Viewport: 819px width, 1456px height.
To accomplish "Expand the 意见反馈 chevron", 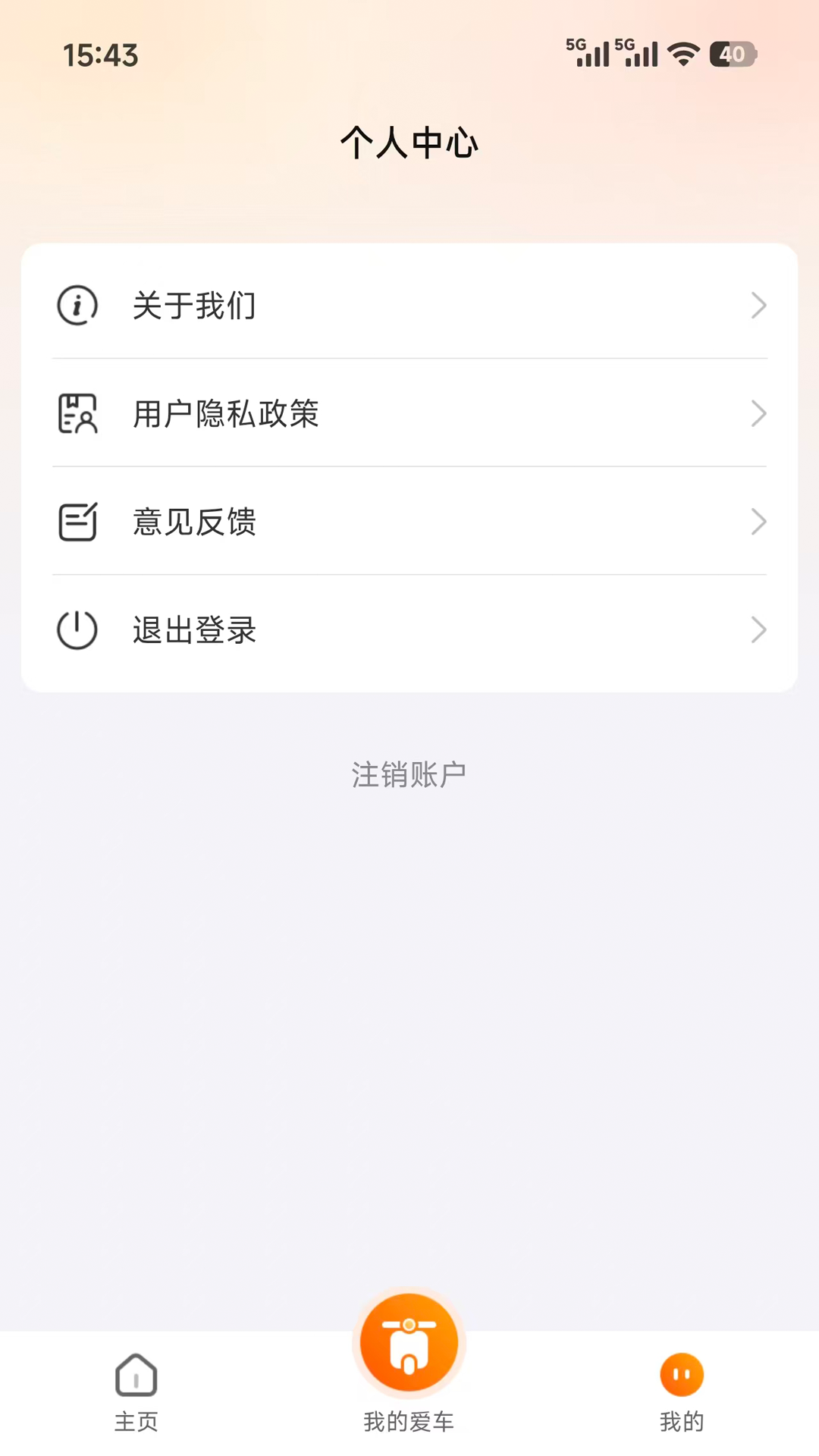I will click(x=758, y=521).
